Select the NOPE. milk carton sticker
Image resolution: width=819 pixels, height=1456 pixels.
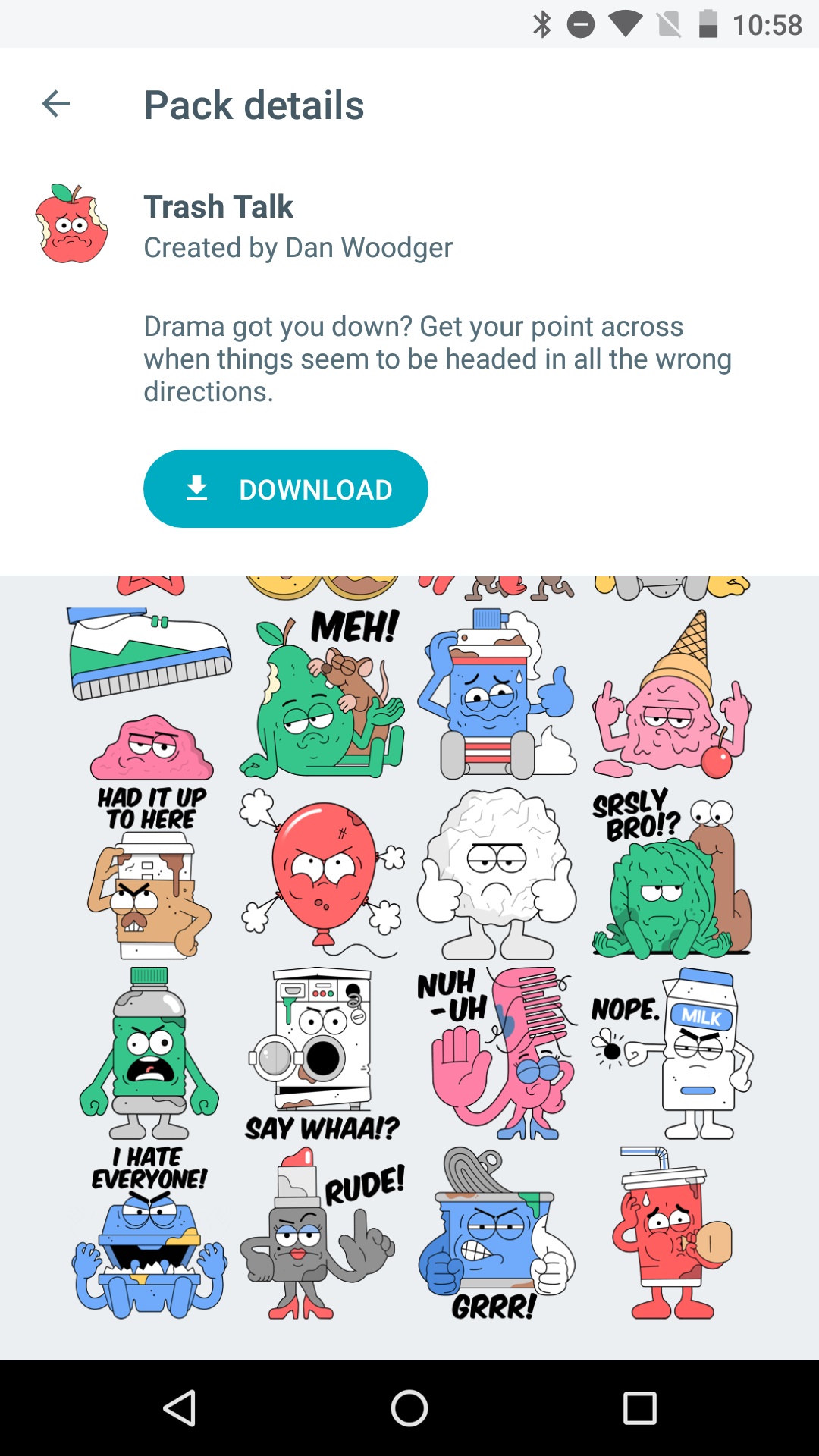(672, 1054)
